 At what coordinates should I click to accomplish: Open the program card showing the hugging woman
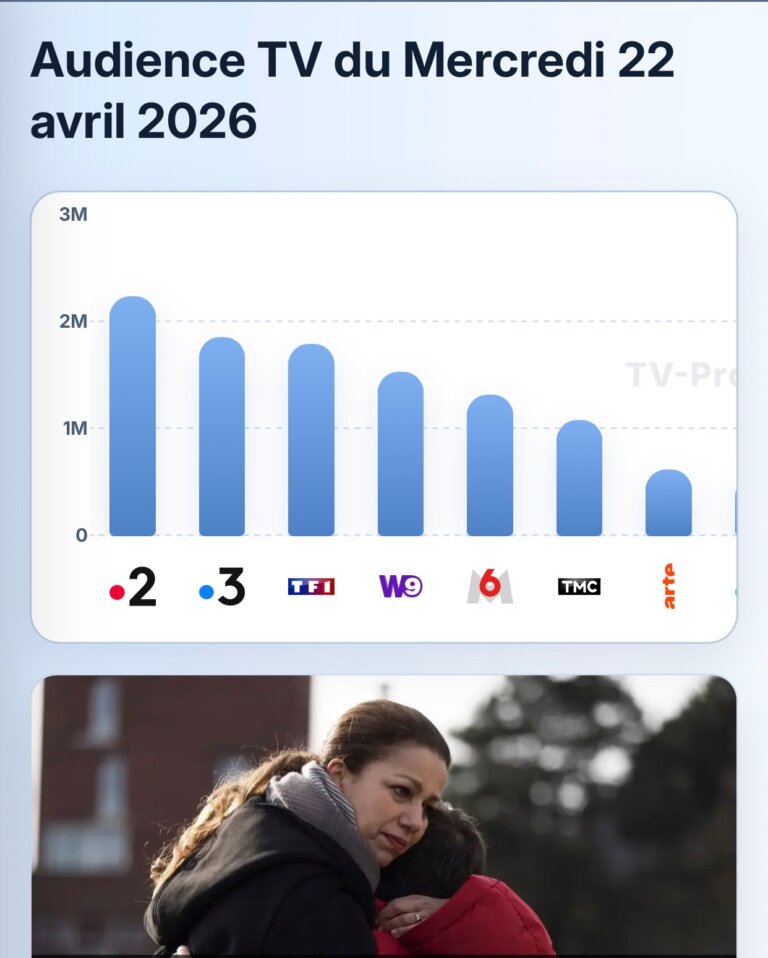[384, 816]
